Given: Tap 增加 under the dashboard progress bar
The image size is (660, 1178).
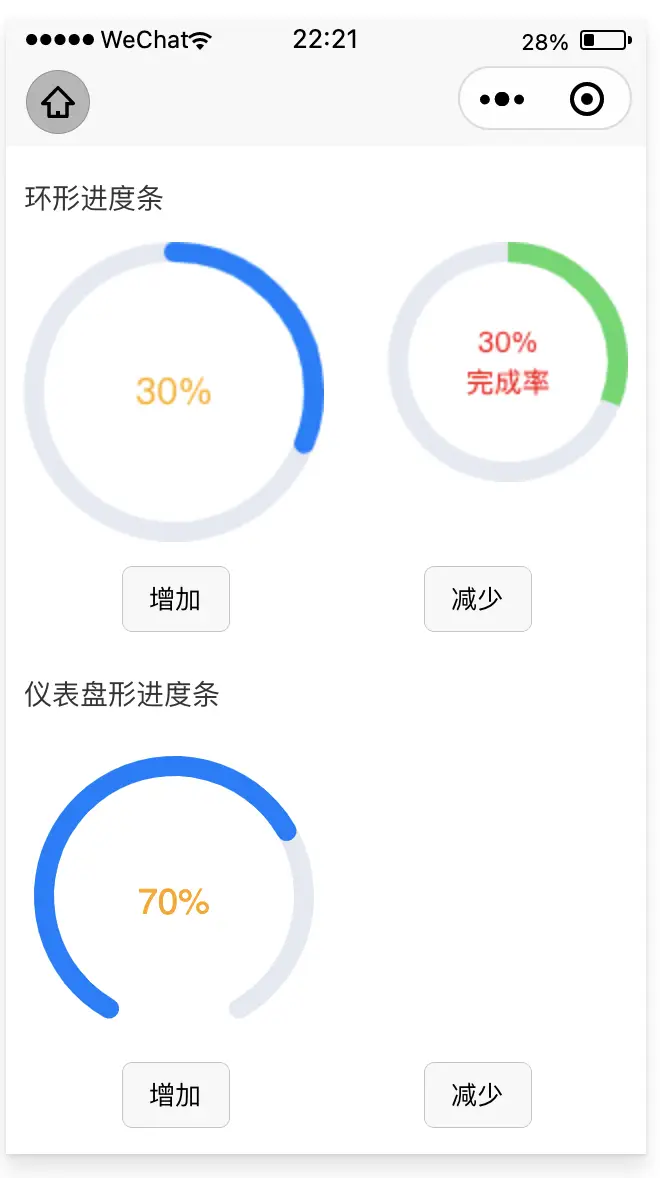Looking at the screenshot, I should pos(176,1095).
